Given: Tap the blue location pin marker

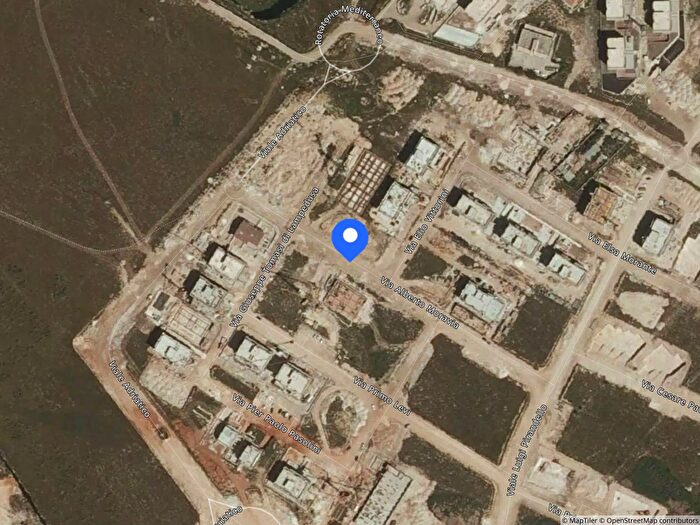Looking at the screenshot, I should click(350, 239).
